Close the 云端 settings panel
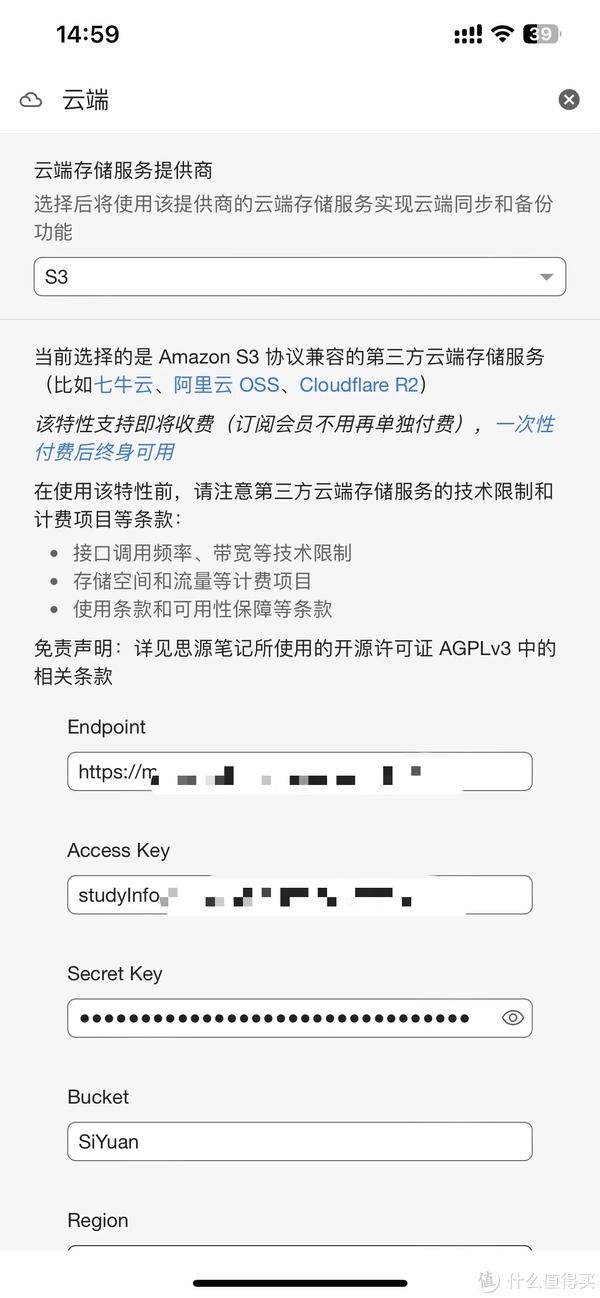 pyautogui.click(x=569, y=99)
